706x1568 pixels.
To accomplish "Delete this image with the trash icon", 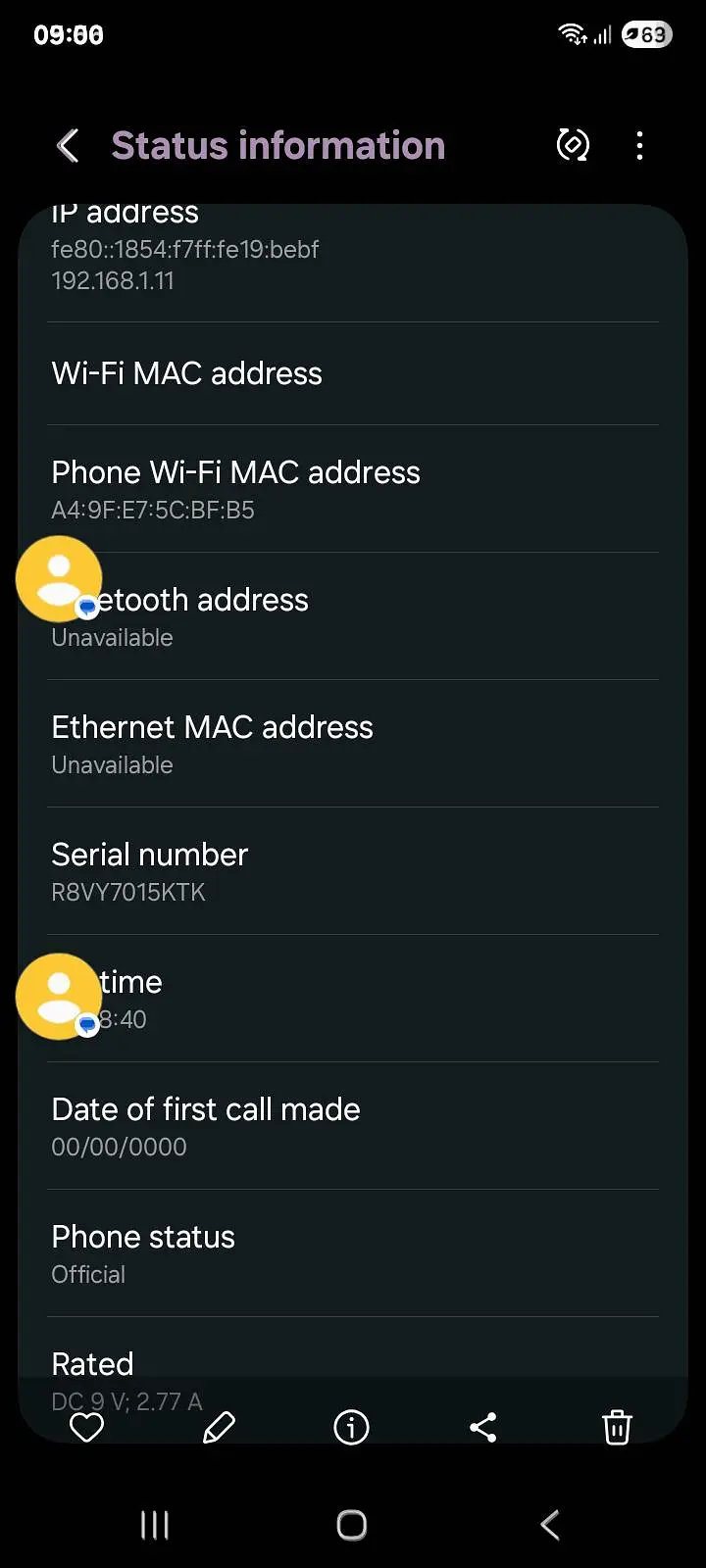I will coord(617,1427).
